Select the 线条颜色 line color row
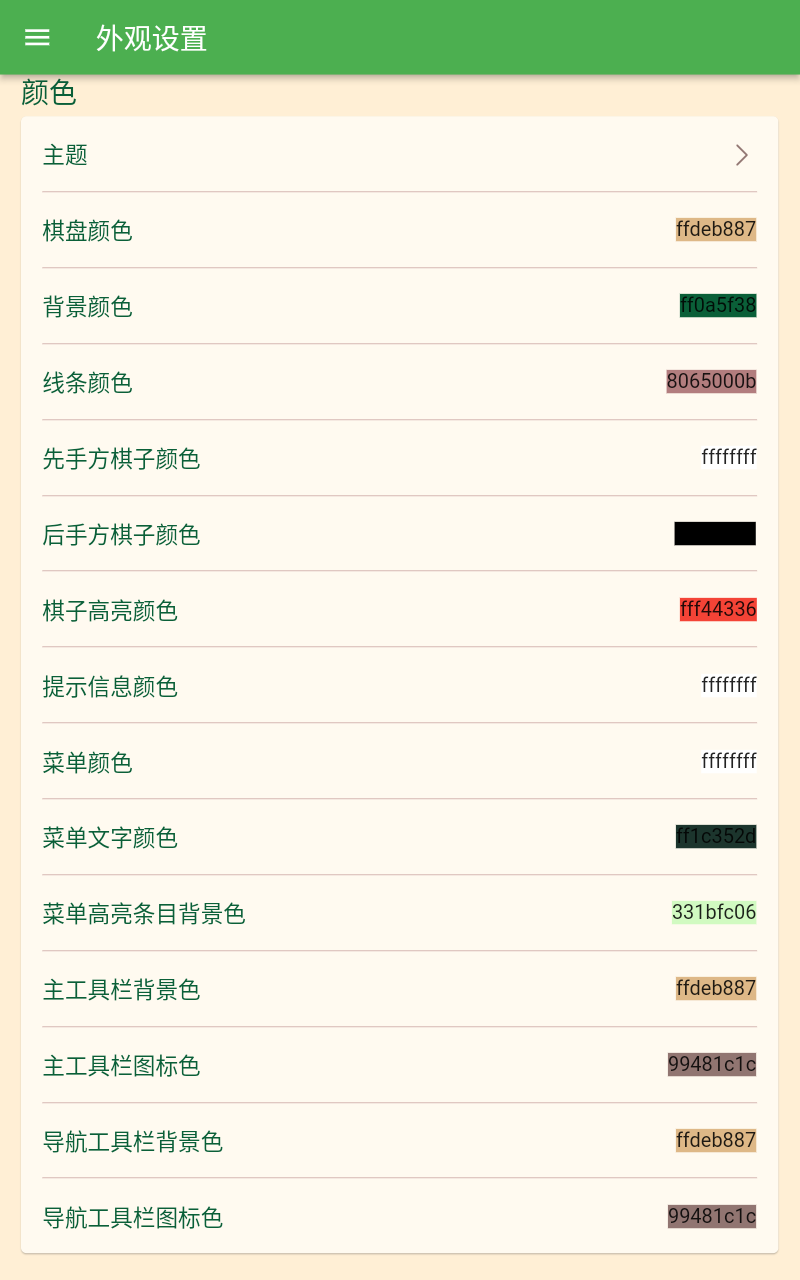 (399, 383)
